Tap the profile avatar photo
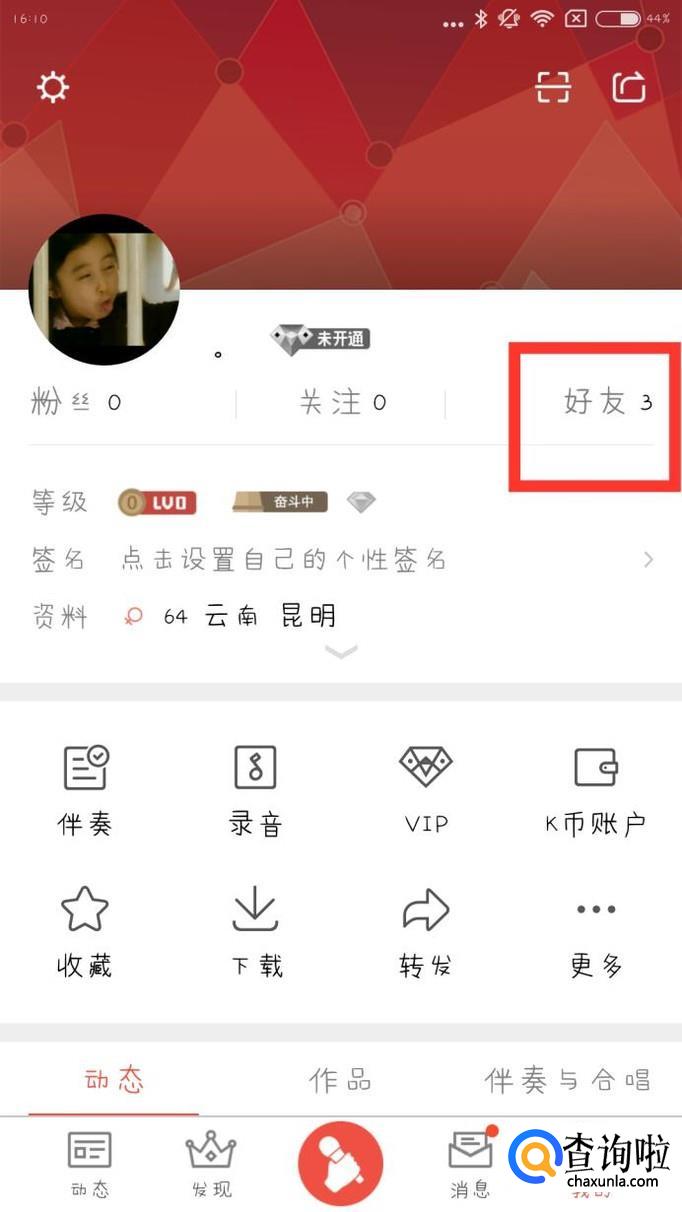The image size is (682, 1212). [104, 290]
